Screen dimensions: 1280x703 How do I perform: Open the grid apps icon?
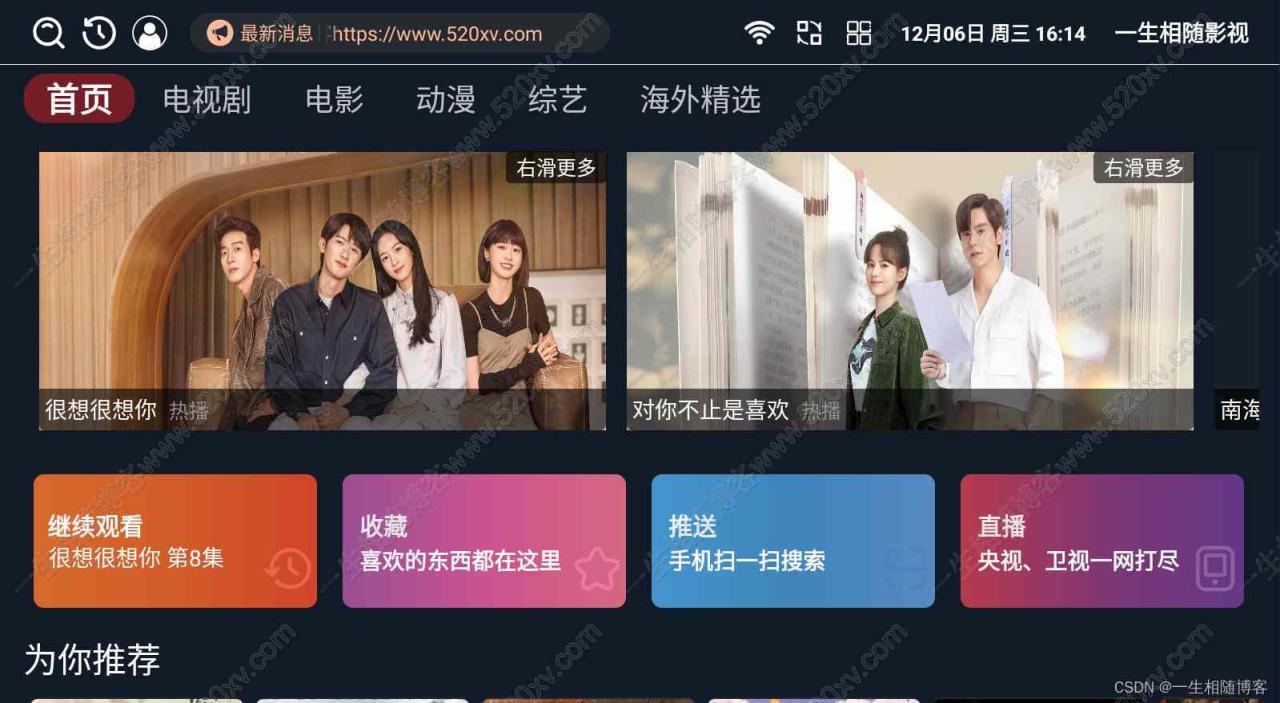pyautogui.click(x=859, y=33)
